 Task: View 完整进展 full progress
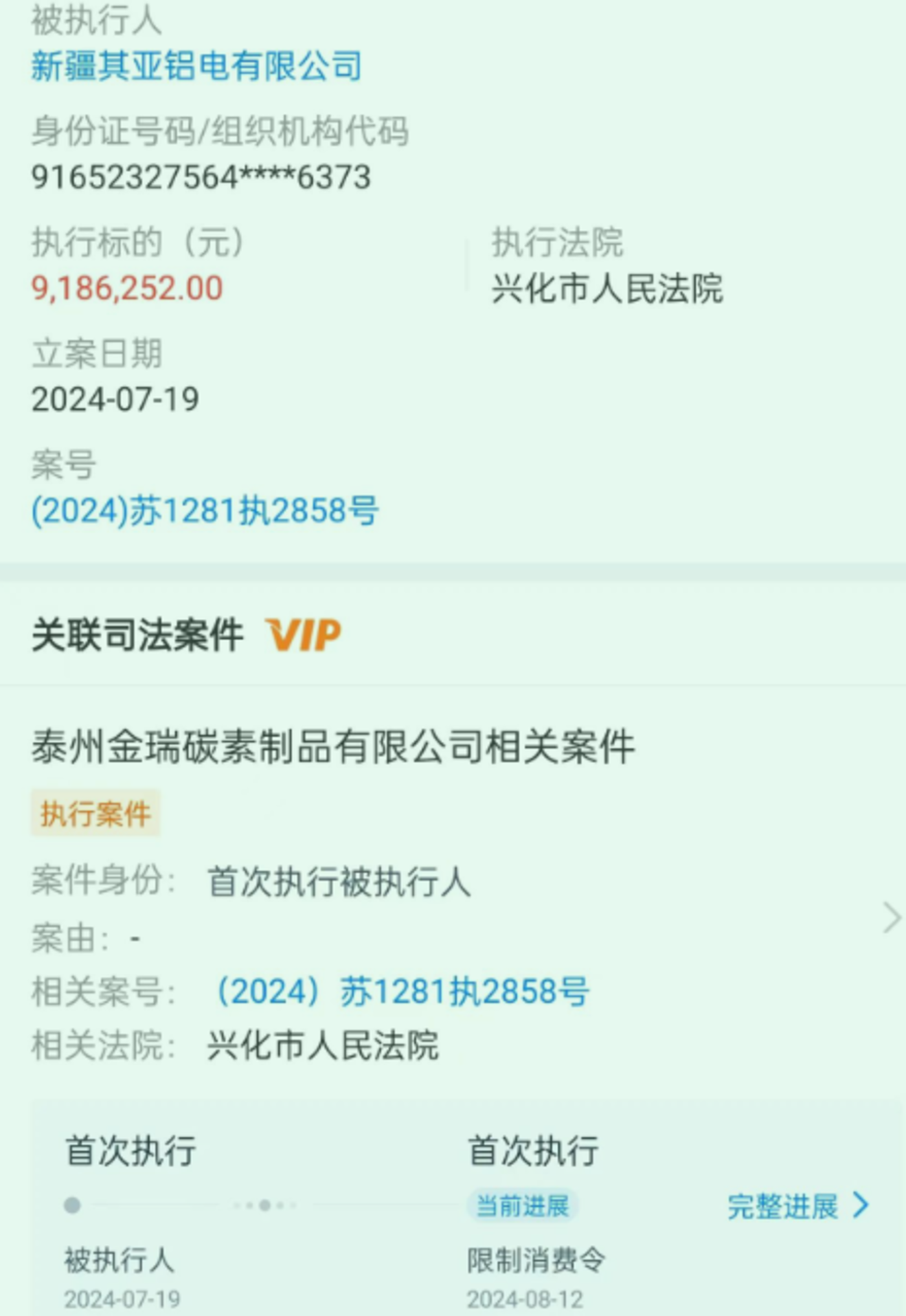[797, 1206]
